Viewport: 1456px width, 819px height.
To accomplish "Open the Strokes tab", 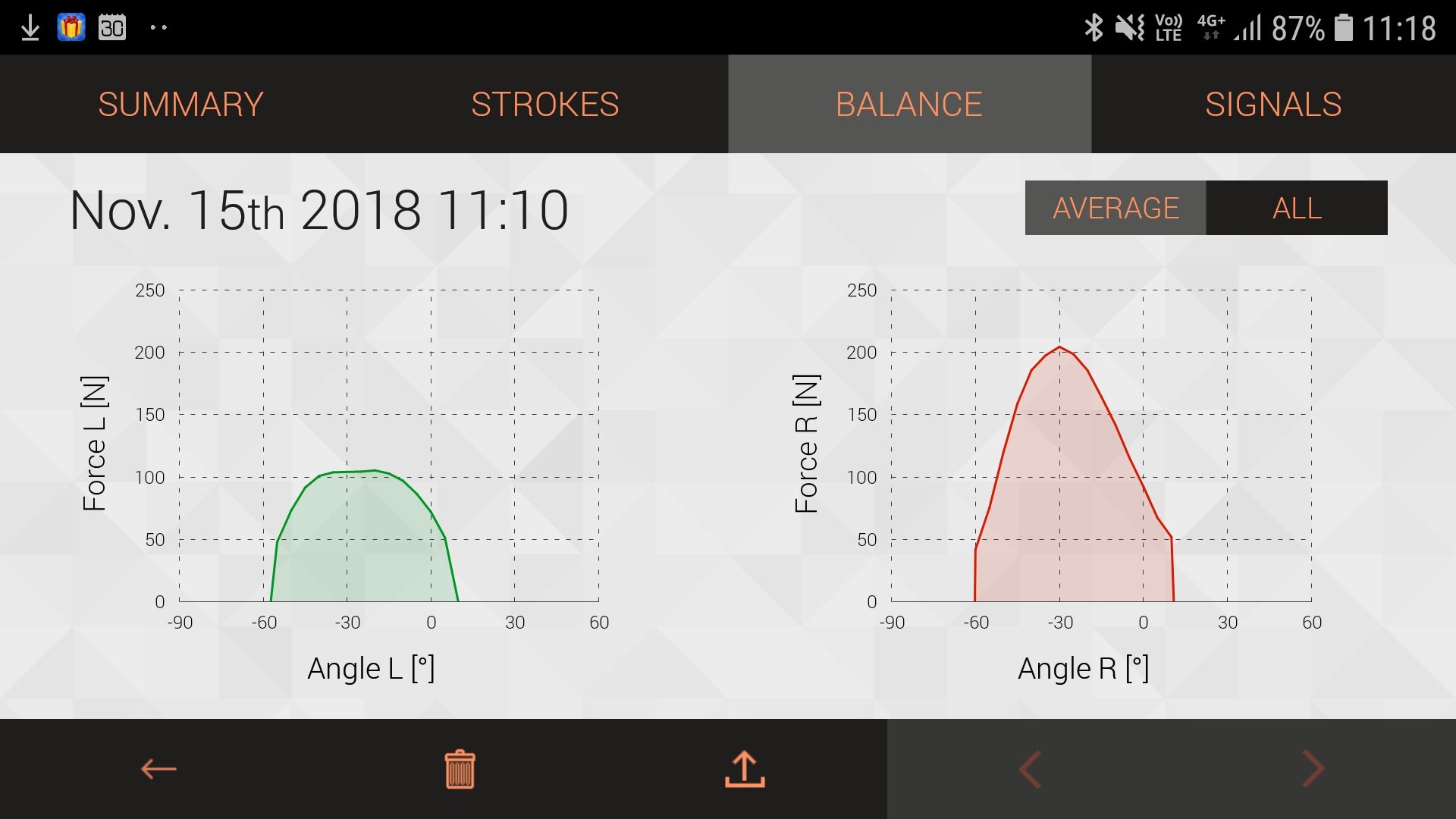I will click(544, 105).
